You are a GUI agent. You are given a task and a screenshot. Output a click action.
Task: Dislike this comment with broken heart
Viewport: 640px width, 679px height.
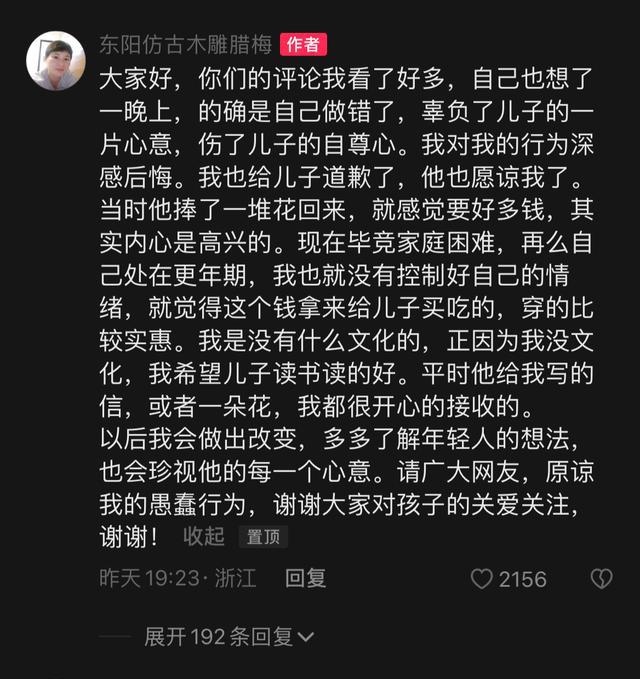[x=600, y=579]
